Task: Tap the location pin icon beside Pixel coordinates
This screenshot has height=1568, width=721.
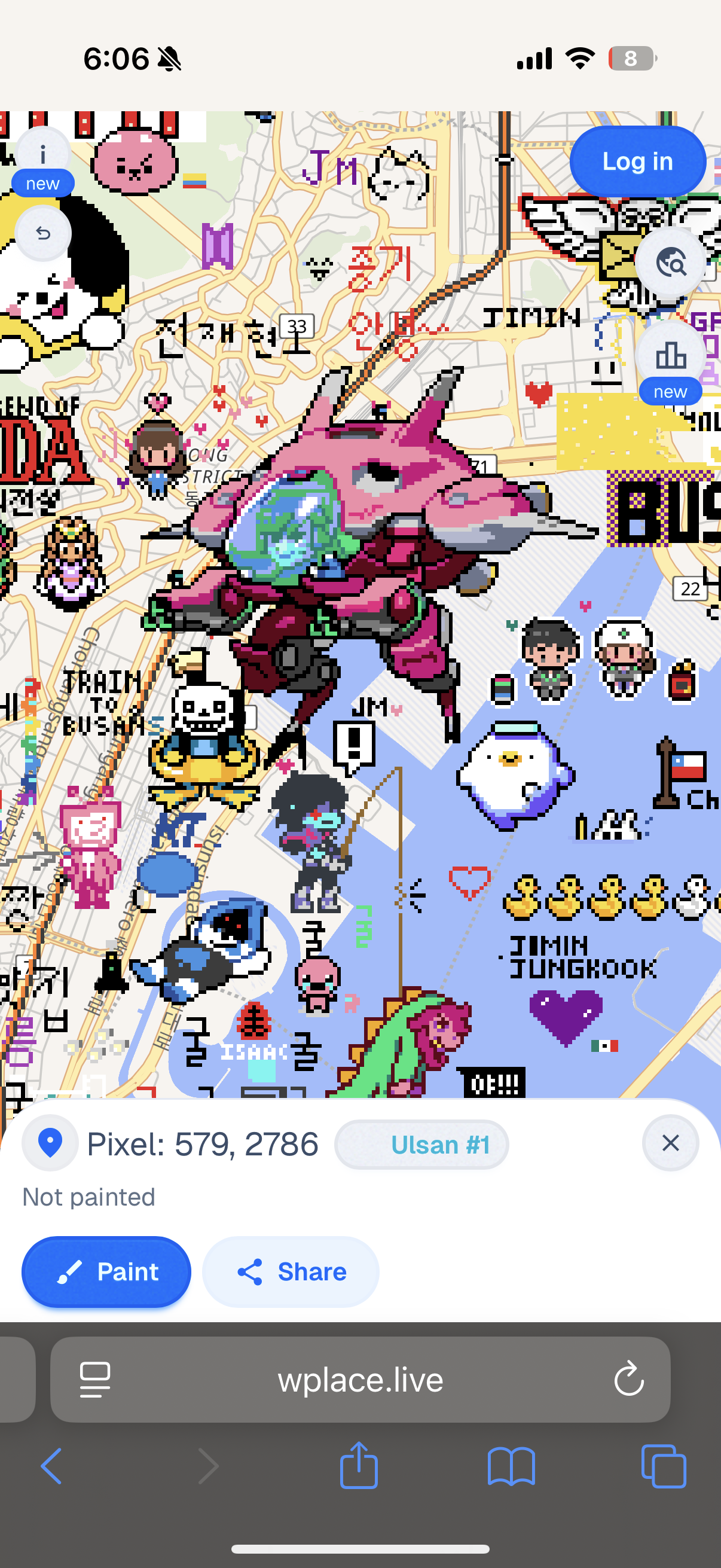Action: point(50,1143)
